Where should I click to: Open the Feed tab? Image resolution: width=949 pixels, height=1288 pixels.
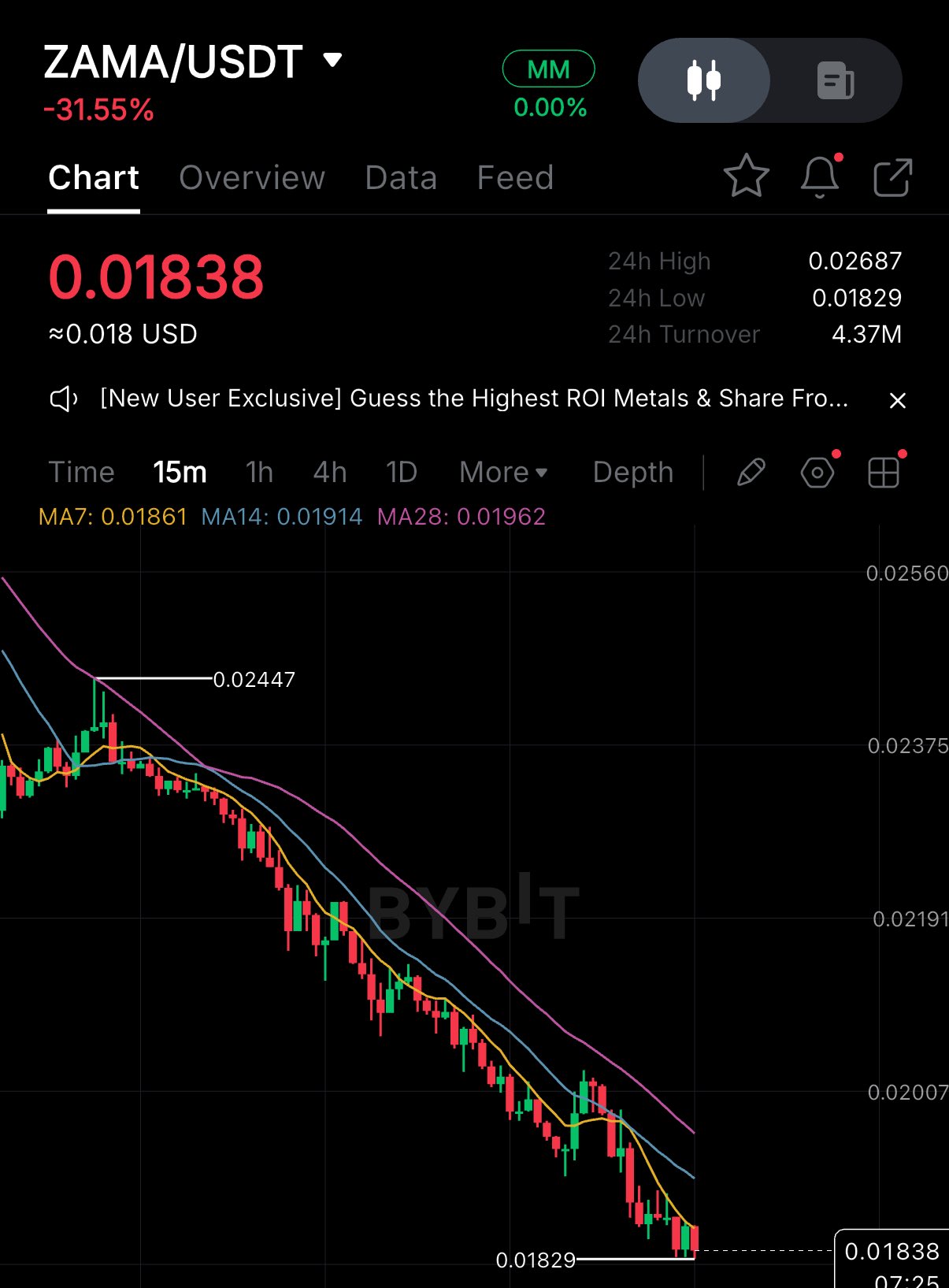click(515, 178)
